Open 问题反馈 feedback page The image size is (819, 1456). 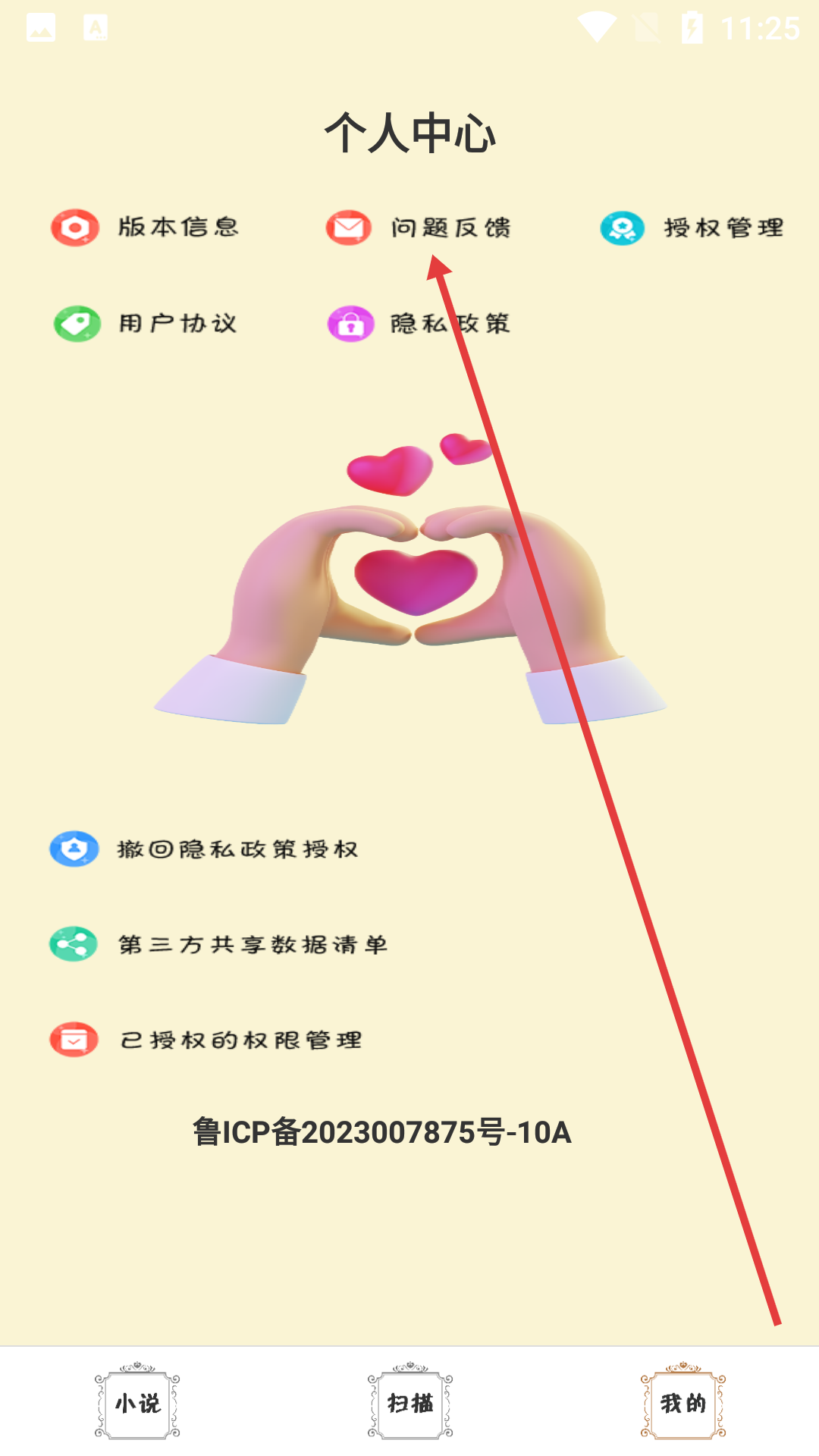(x=419, y=227)
